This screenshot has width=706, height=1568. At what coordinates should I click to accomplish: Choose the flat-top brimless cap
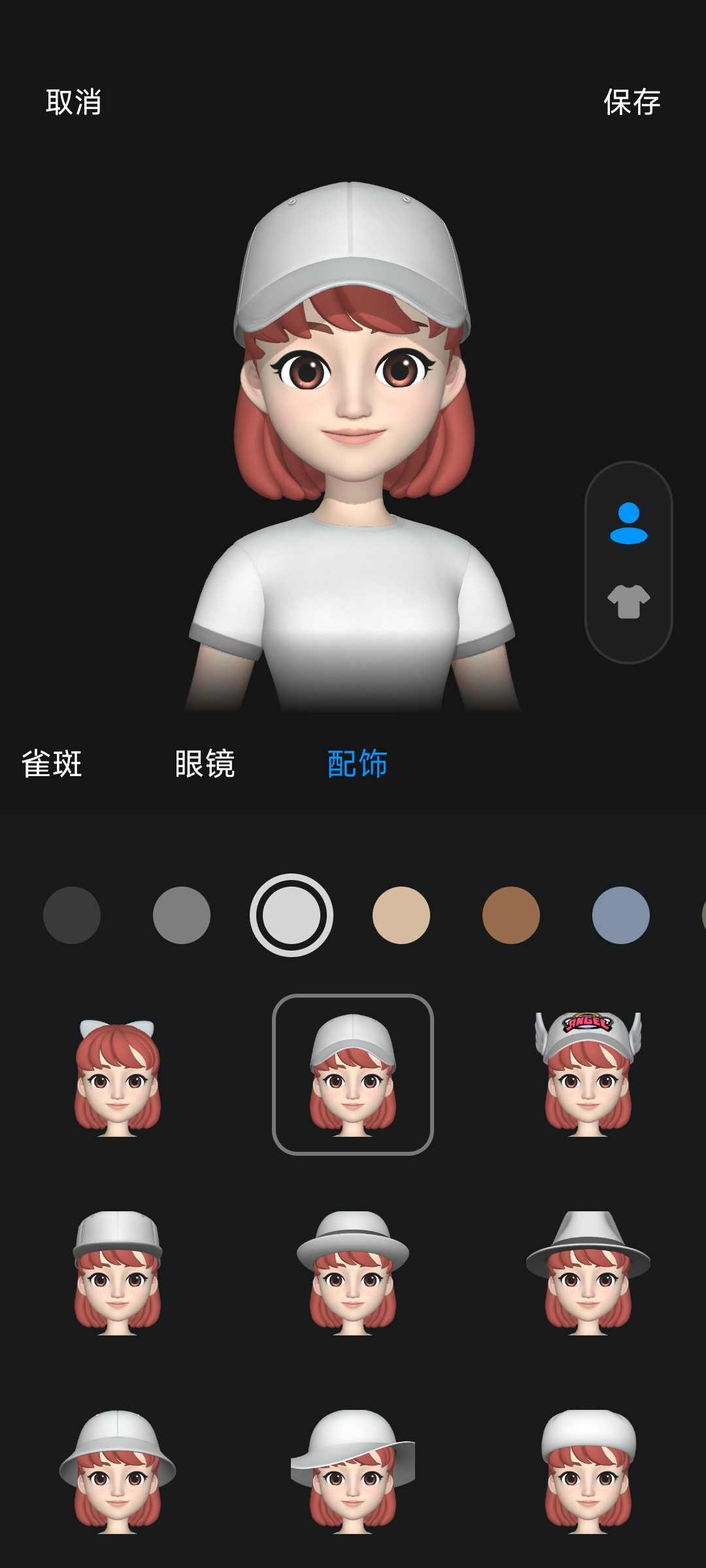118,1273
